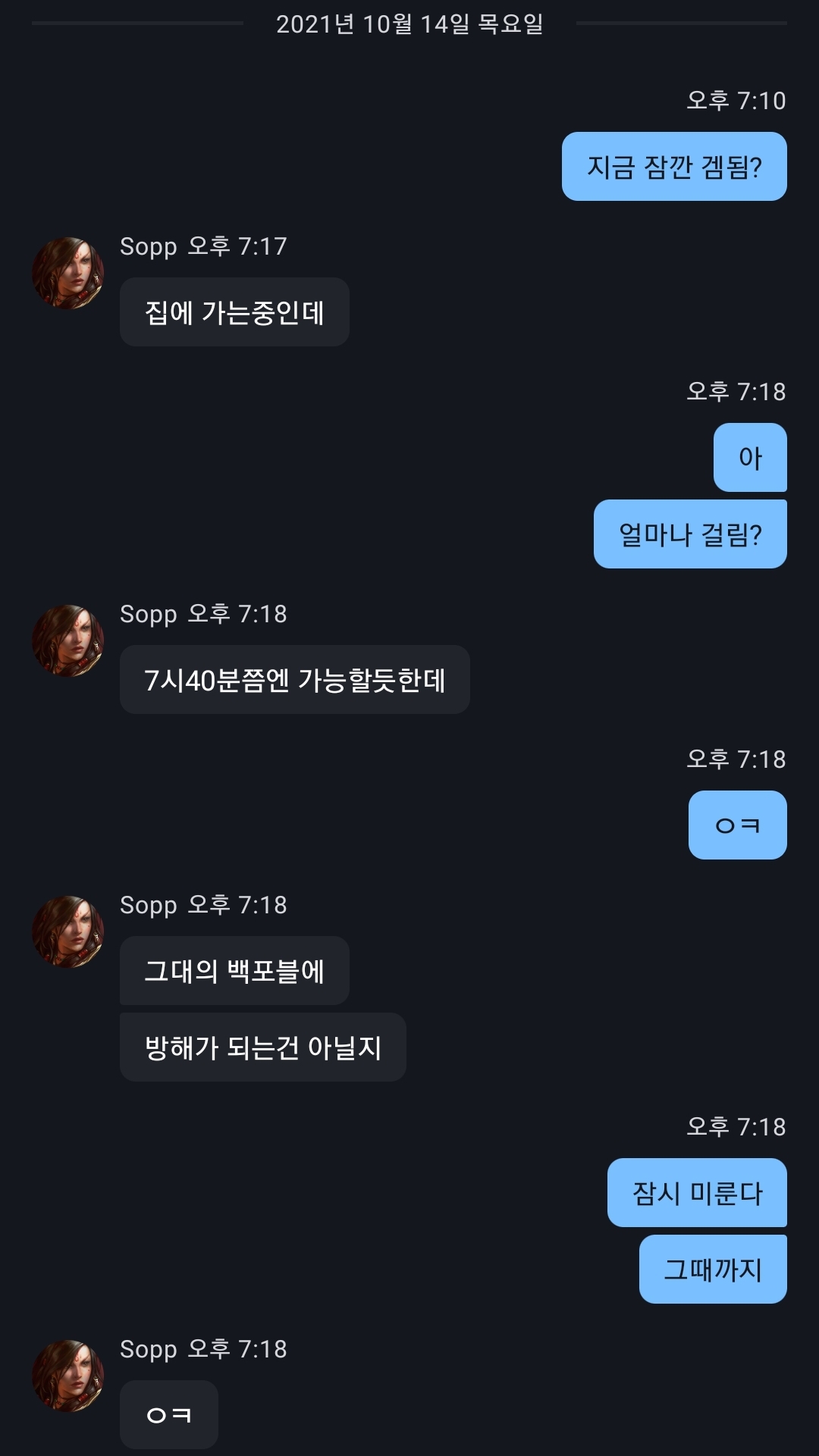Tap Sopp's profile picture beside "7시40분쯤엔 가능할듯한데"
819x1456 pixels.
pos(68,640)
